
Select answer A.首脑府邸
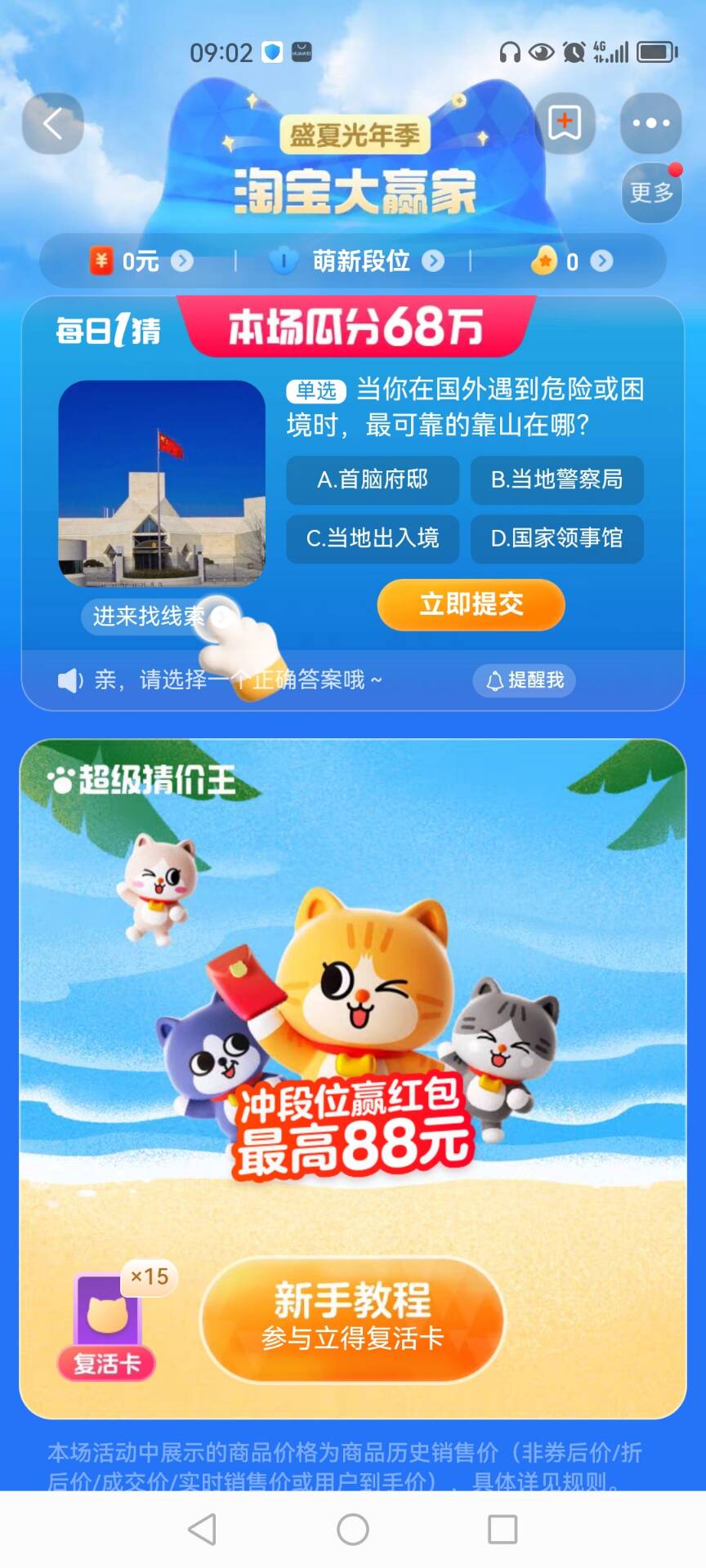[372, 479]
